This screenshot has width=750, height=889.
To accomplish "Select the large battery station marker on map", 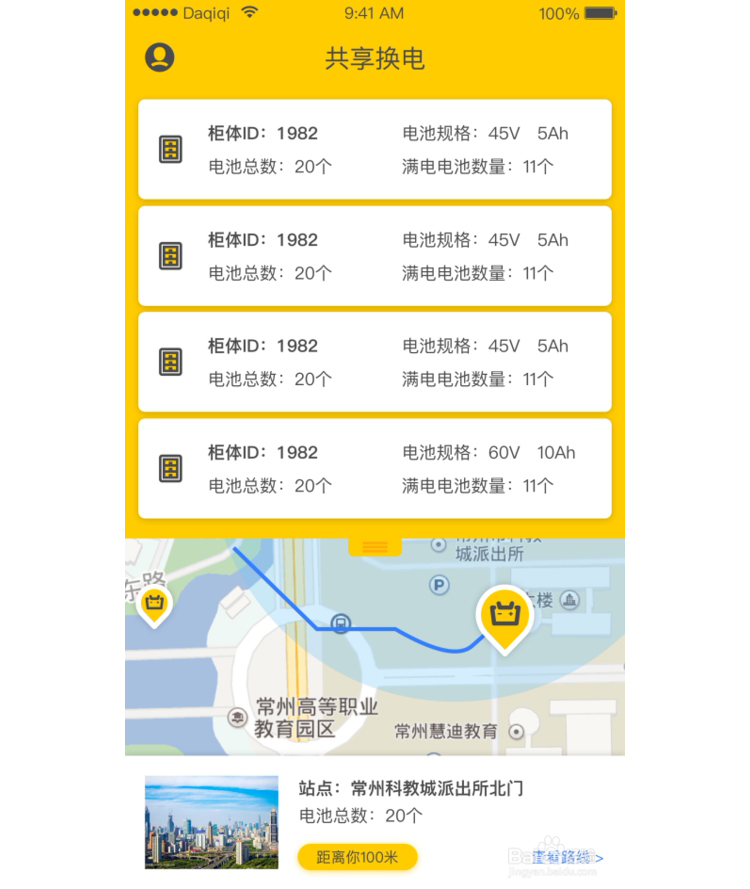I will click(x=503, y=614).
